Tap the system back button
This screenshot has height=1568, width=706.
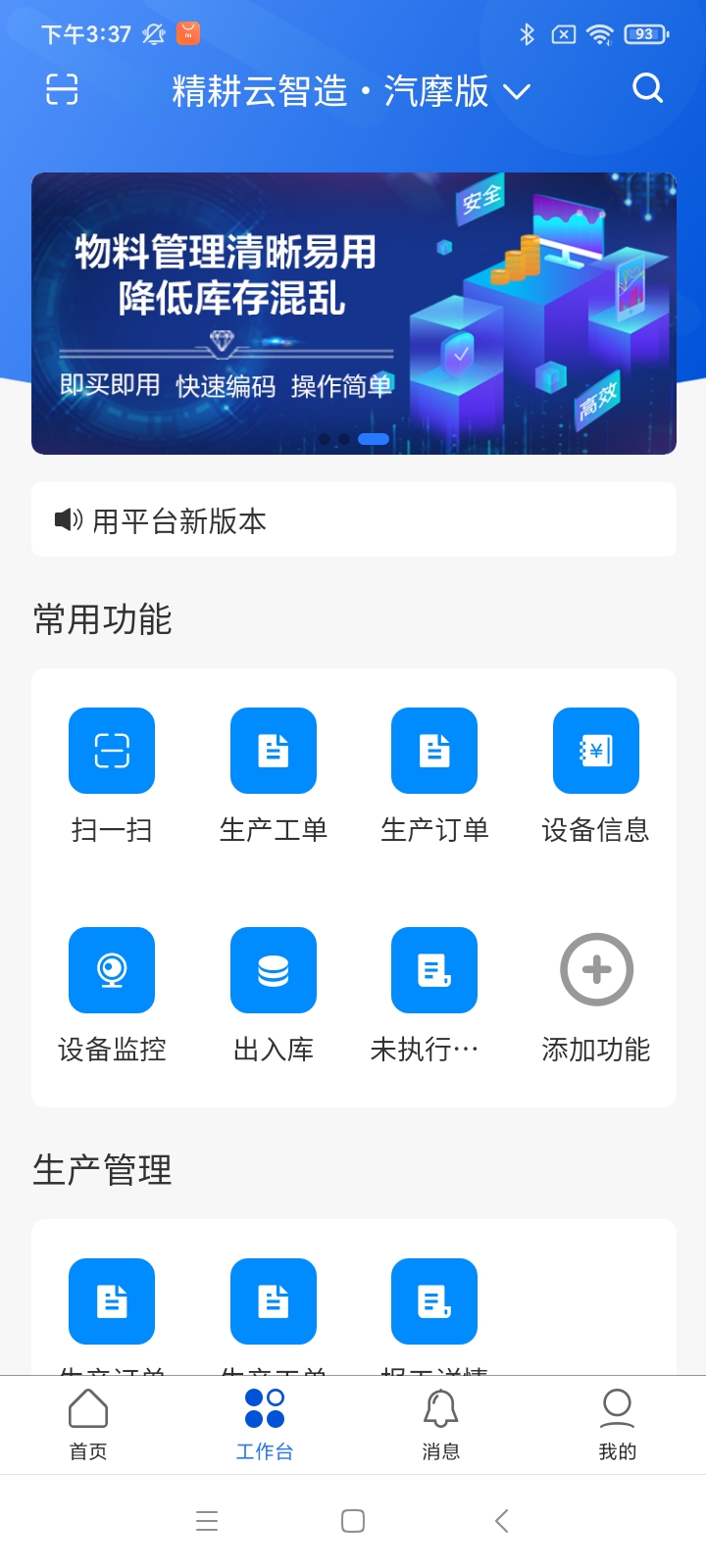[501, 1521]
